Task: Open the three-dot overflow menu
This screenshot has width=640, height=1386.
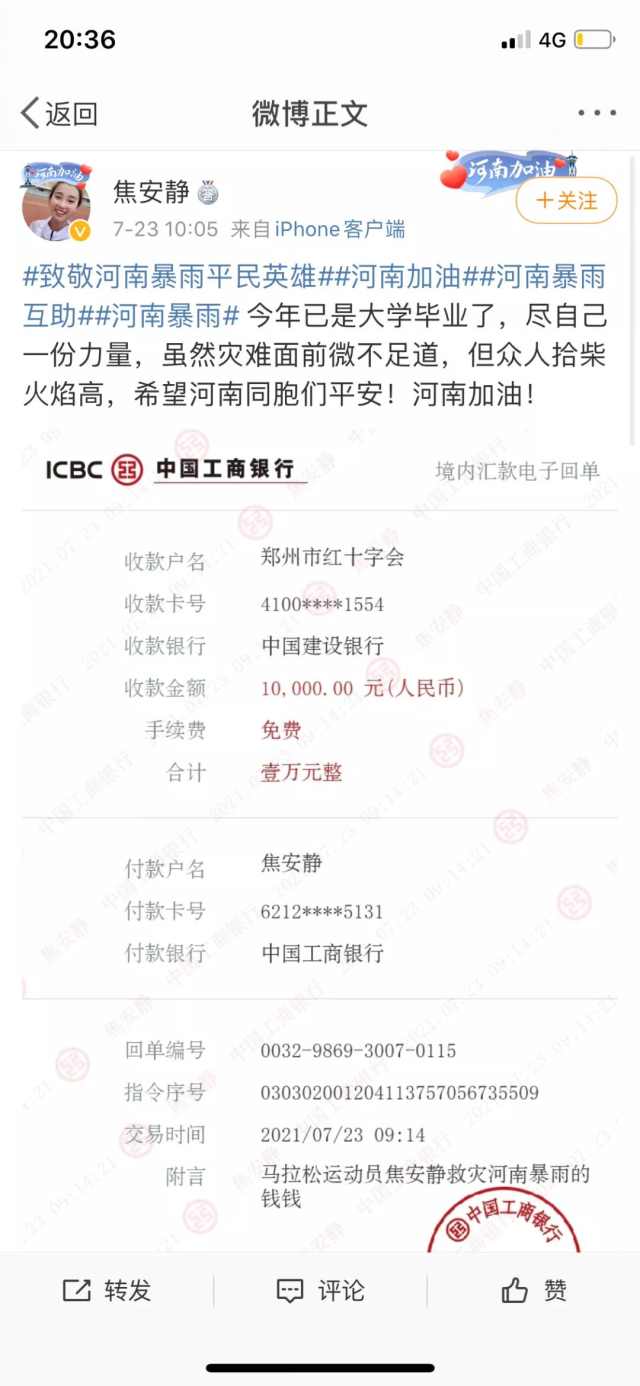Action: click(597, 114)
